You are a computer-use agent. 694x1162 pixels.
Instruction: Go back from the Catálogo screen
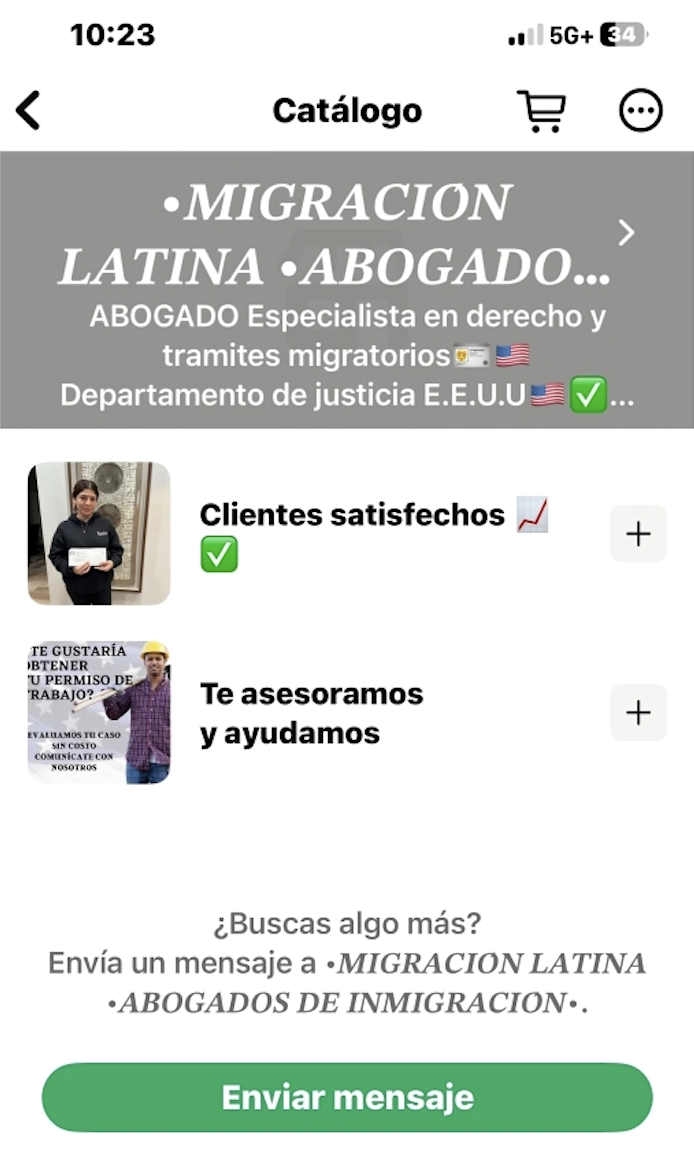(29, 110)
